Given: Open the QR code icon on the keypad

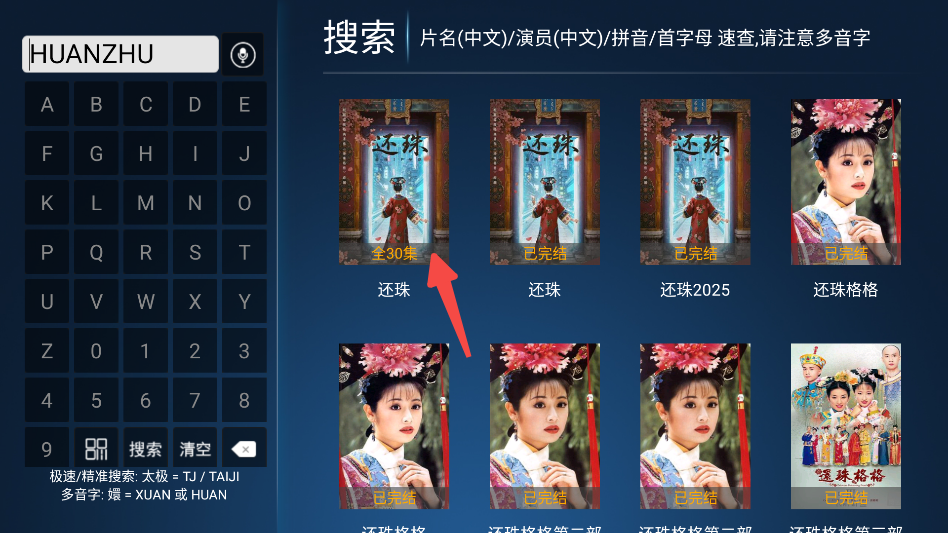Looking at the screenshot, I should coord(96,449).
